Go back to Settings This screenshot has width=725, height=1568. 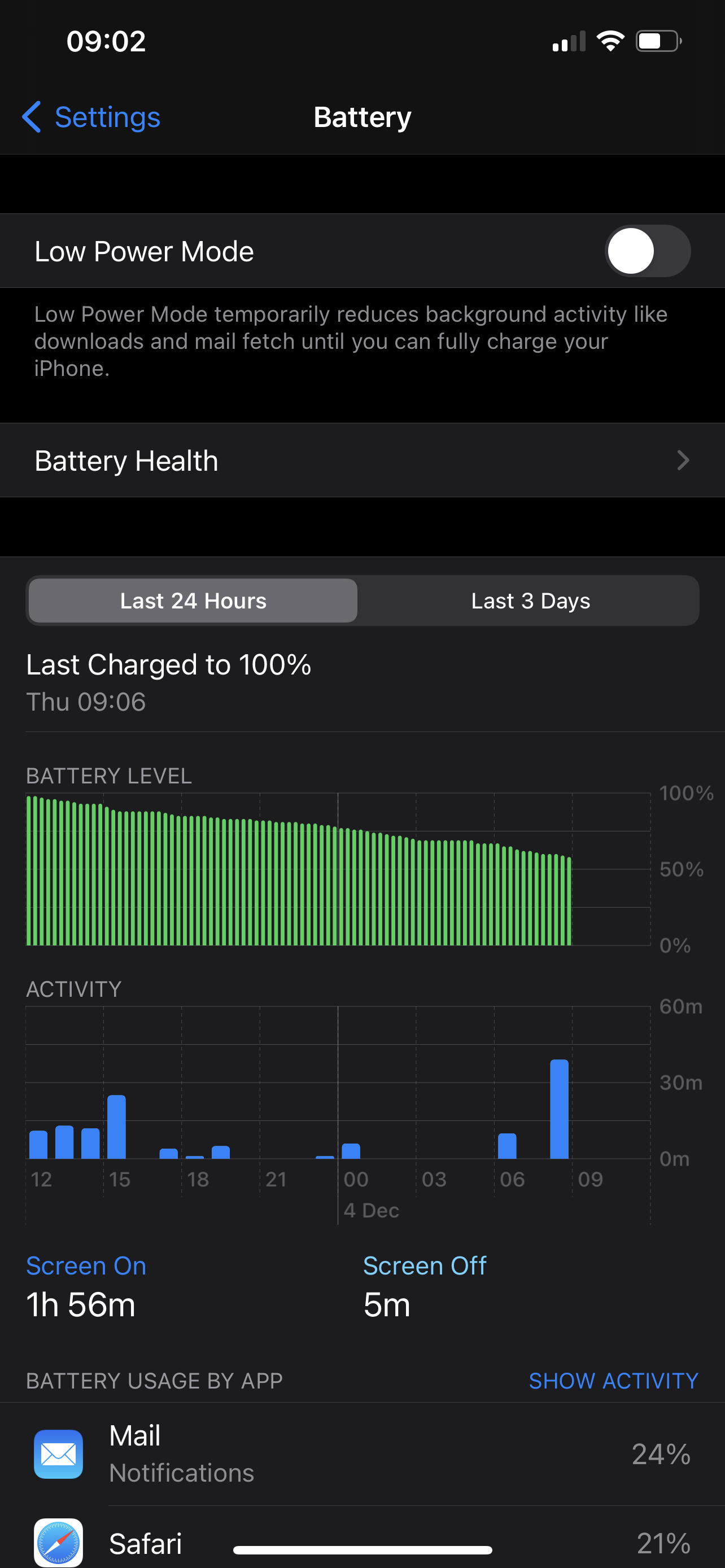[x=91, y=117]
